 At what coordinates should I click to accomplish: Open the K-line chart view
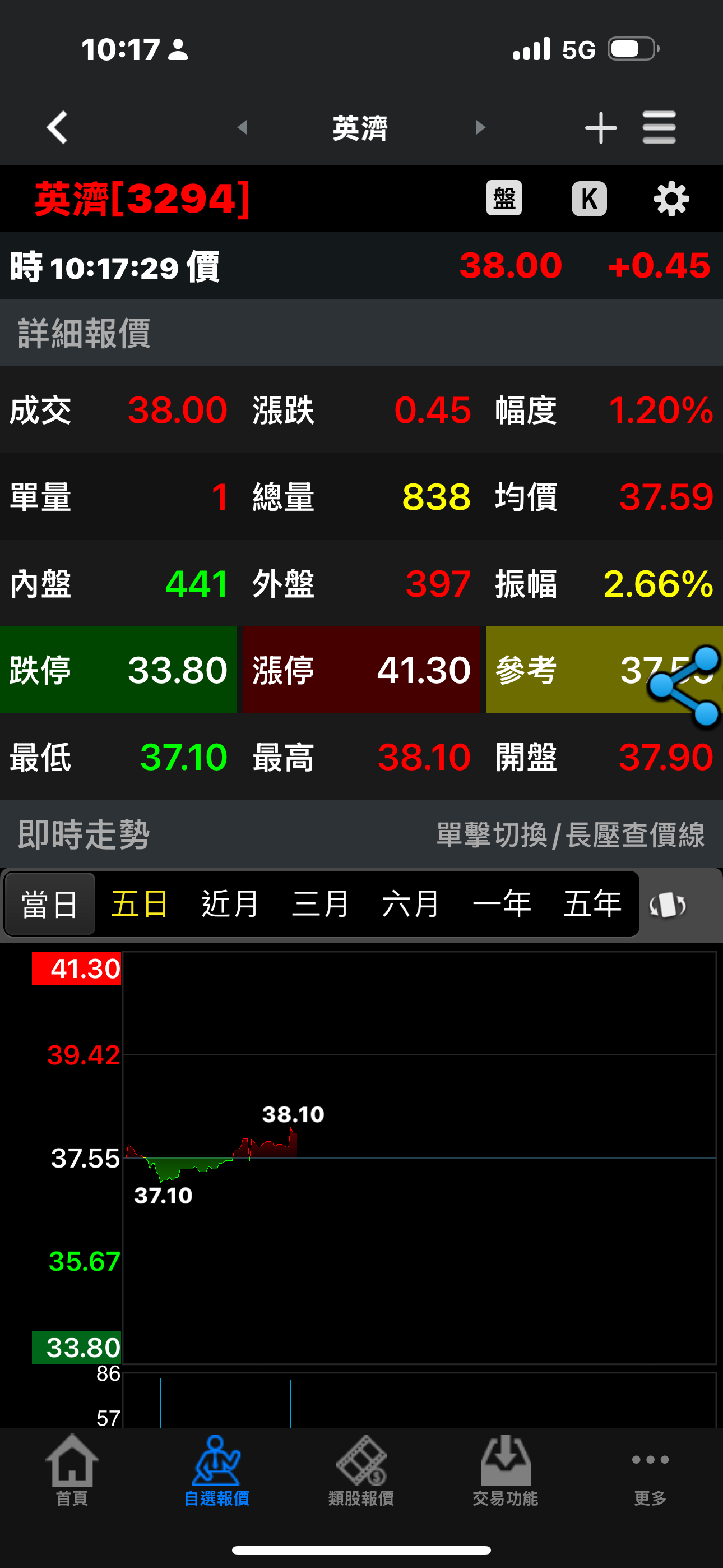tap(589, 199)
